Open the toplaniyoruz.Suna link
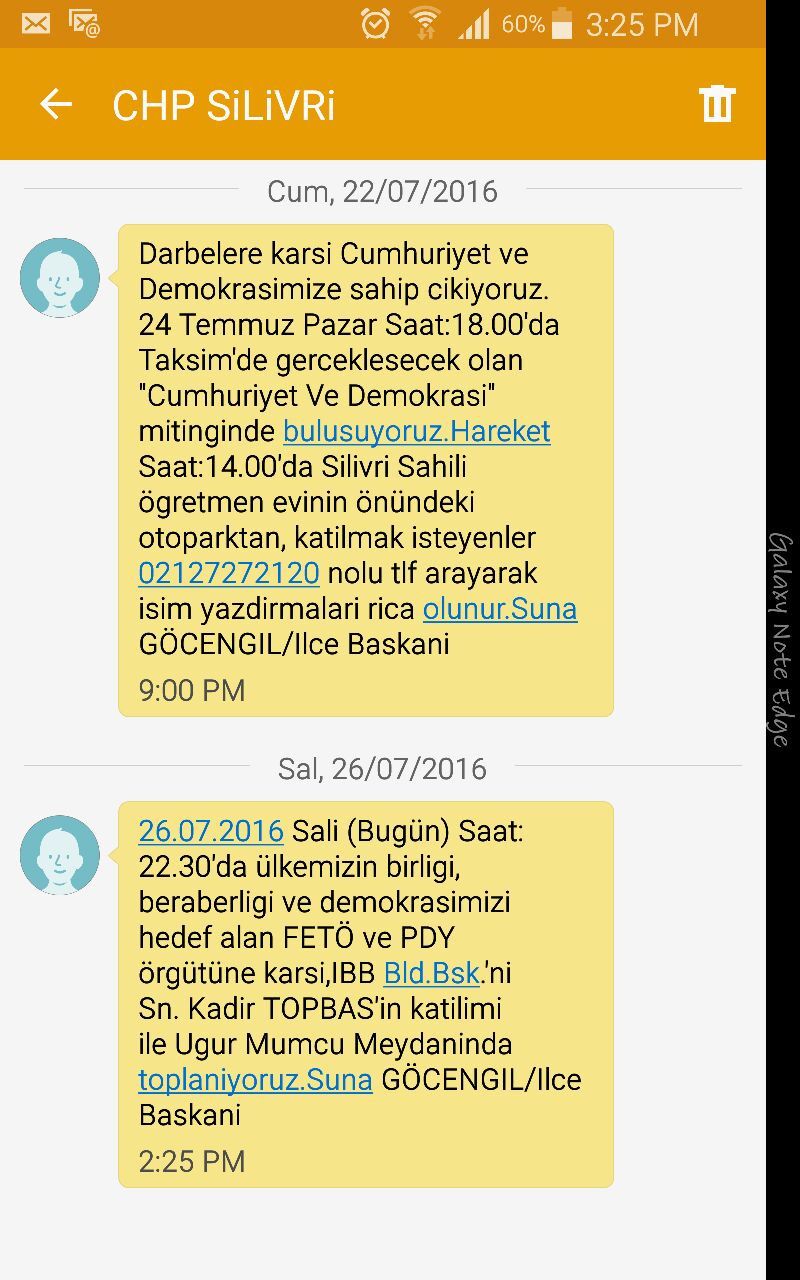The width and height of the screenshot is (800, 1280). [x=255, y=1080]
